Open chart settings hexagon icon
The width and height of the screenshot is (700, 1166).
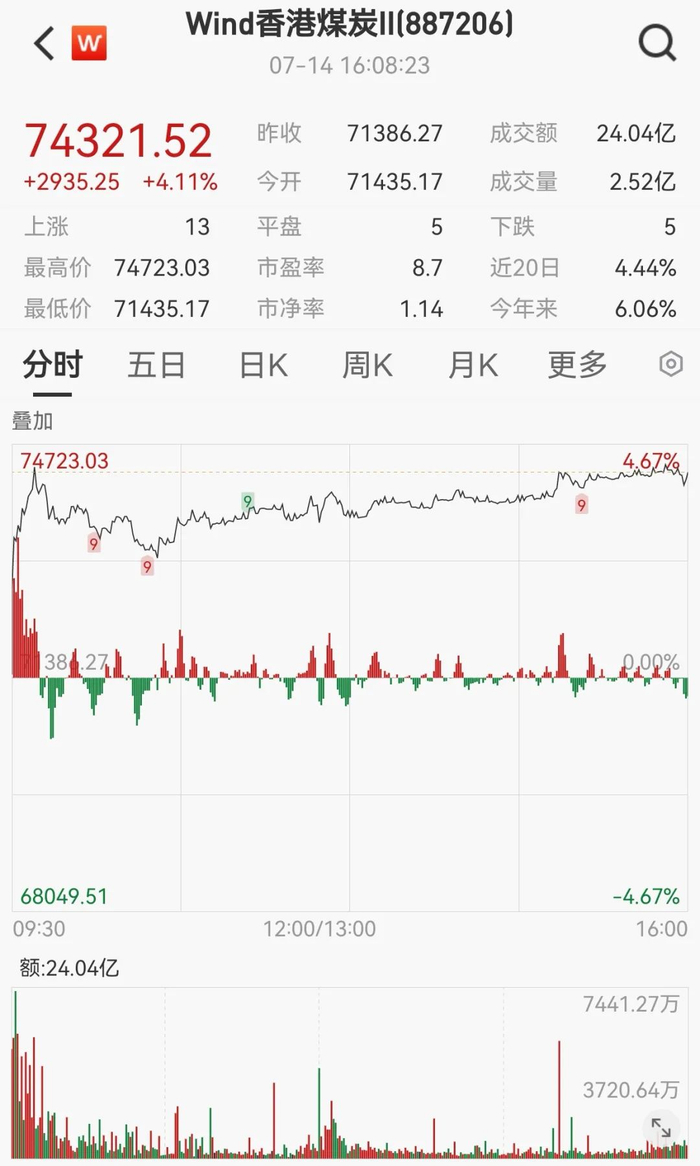[x=671, y=364]
